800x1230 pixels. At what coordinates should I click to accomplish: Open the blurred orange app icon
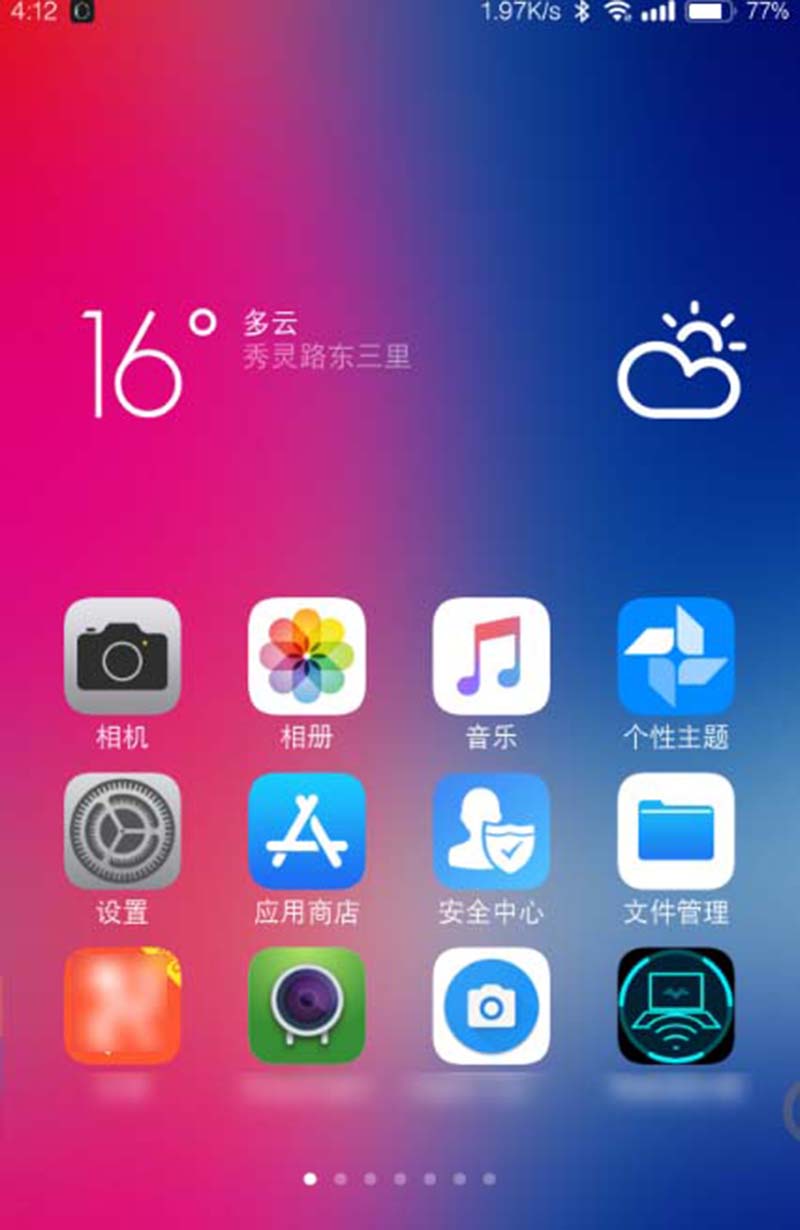click(122, 1006)
